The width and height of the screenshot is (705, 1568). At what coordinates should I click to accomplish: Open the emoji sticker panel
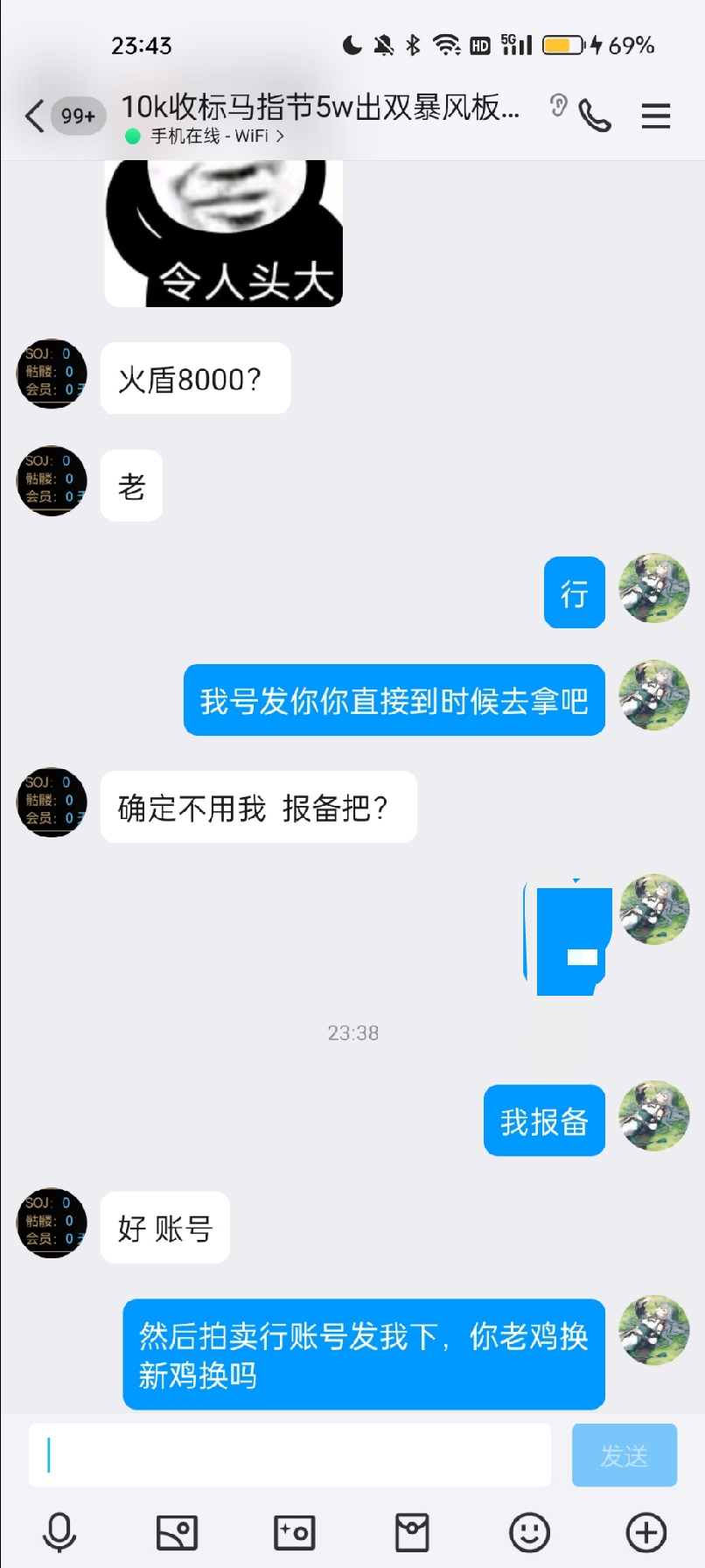point(529,1532)
